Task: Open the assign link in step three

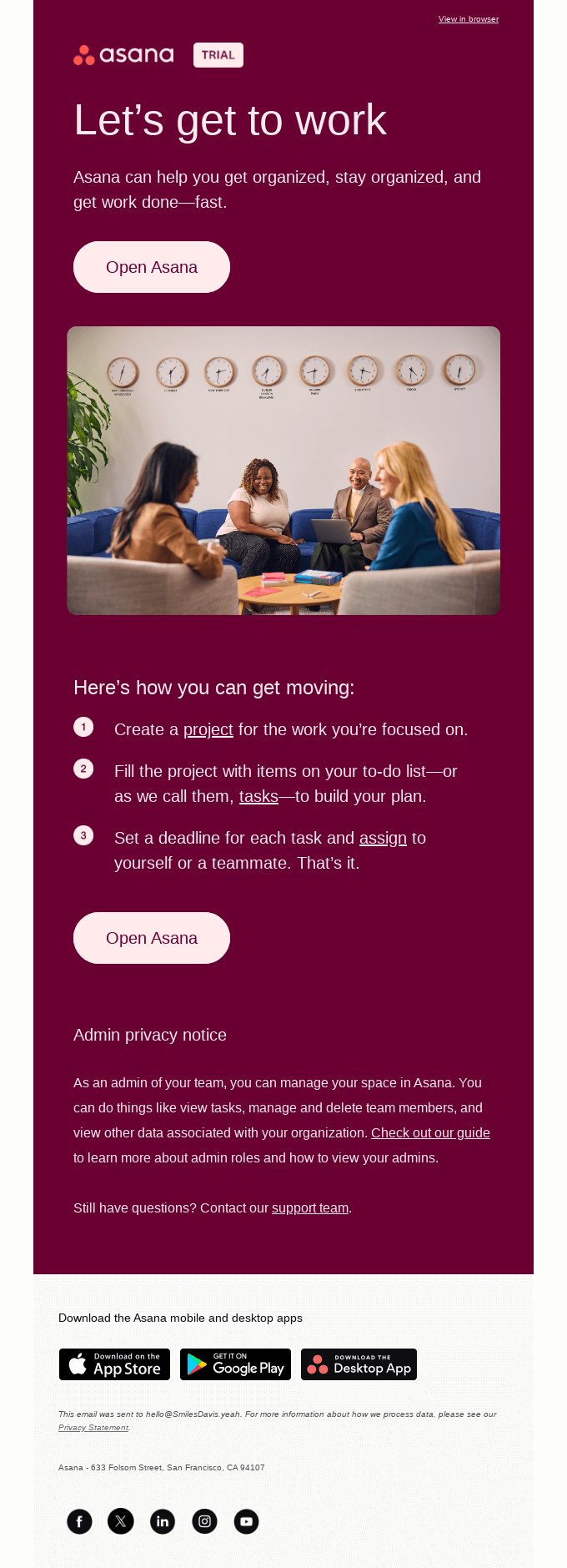Action: 383,838
